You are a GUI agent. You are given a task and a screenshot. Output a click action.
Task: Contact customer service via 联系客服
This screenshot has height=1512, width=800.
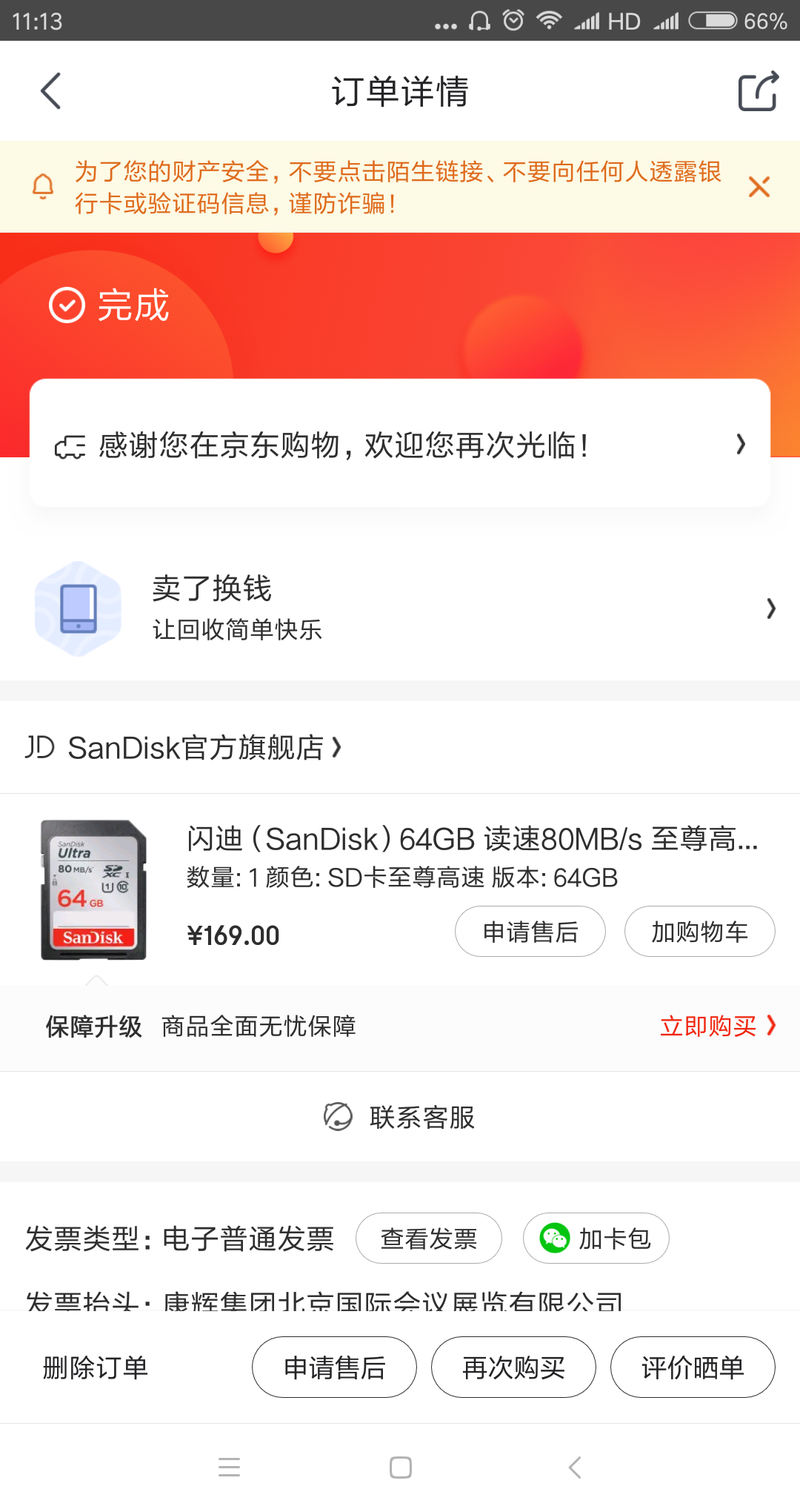tap(400, 1117)
